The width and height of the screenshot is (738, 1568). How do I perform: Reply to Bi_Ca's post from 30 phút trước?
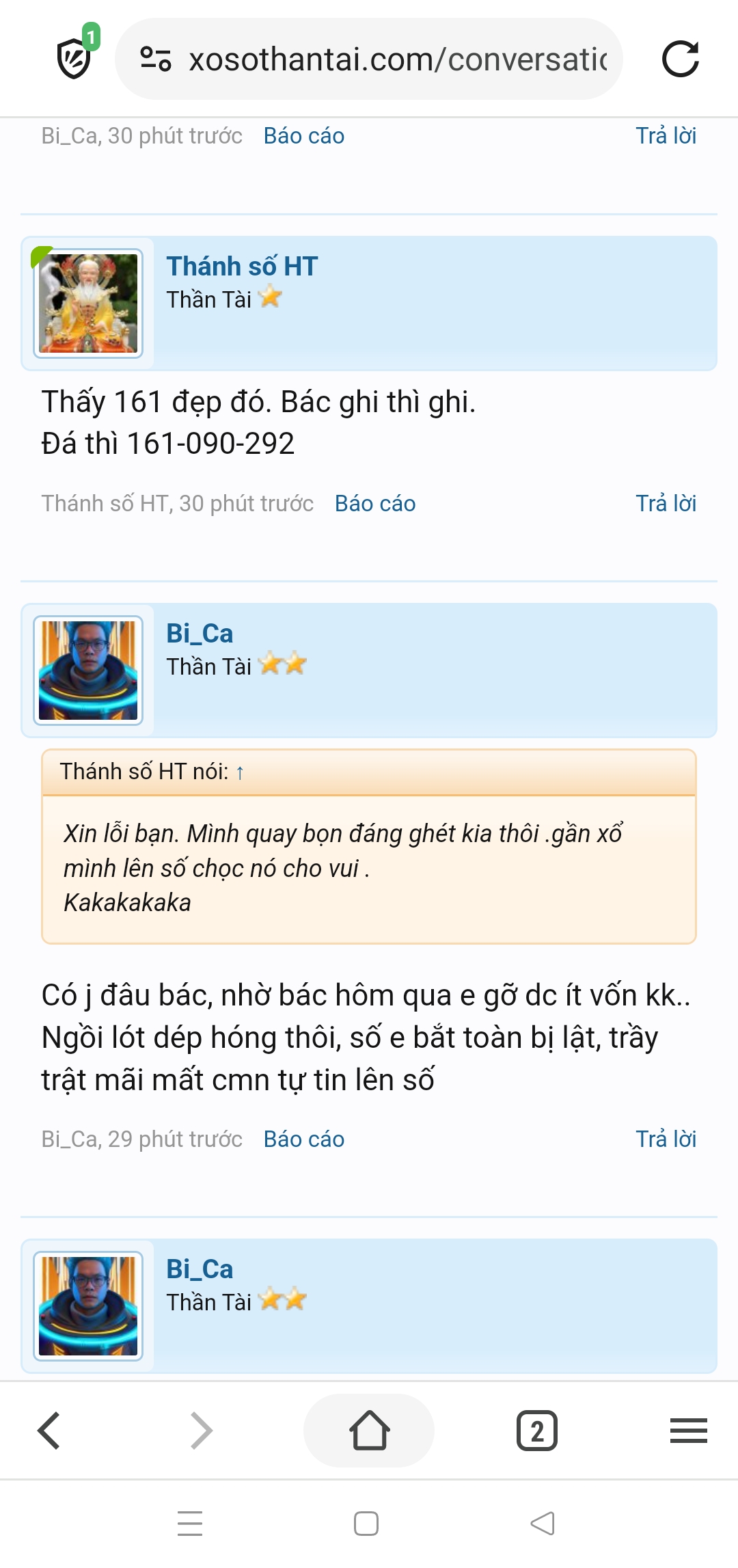tap(666, 136)
